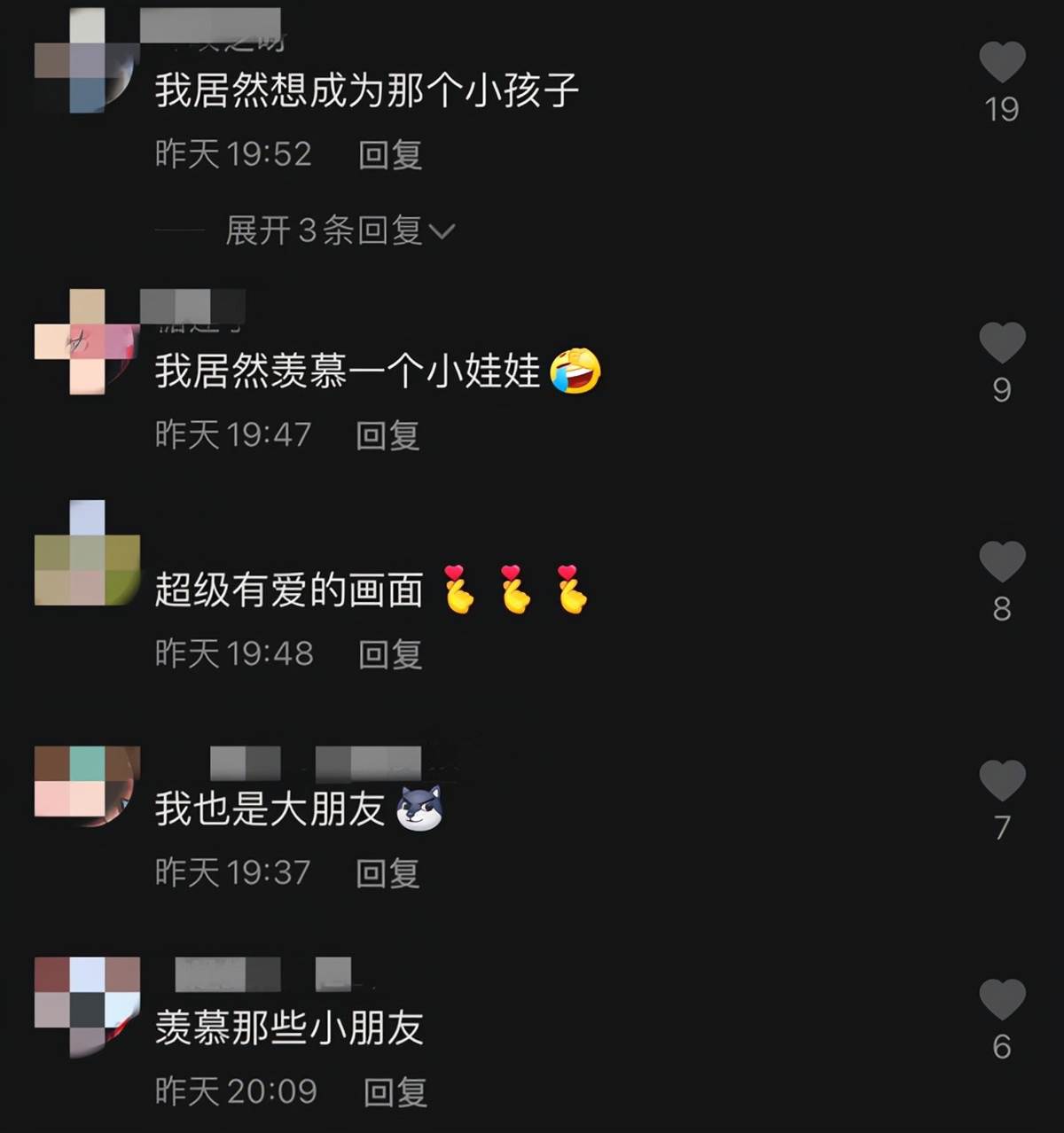
Task: Open avatar of 我居然想成为那个小孩子 commenter
Action: (87, 60)
